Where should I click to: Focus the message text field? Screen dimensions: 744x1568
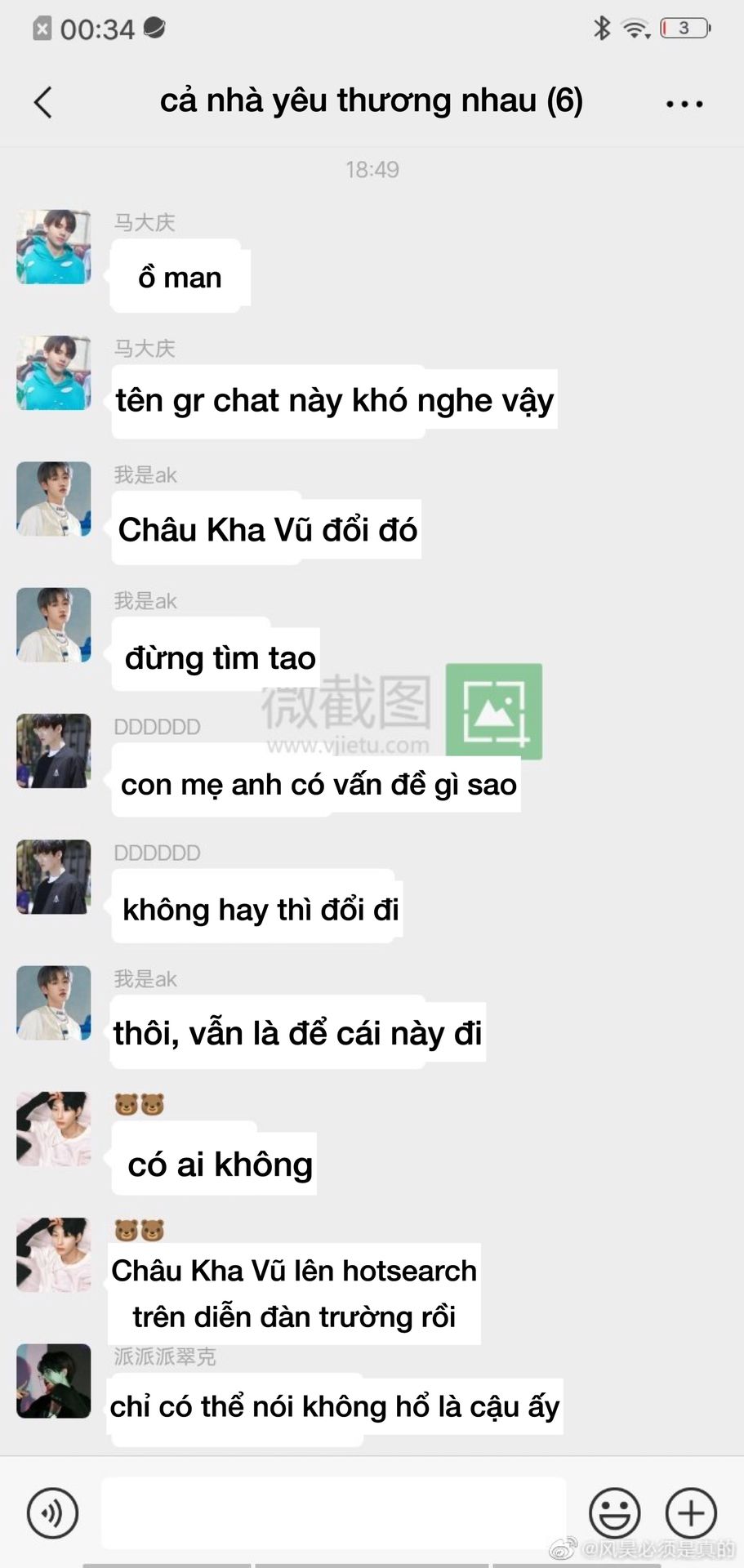tap(334, 1512)
